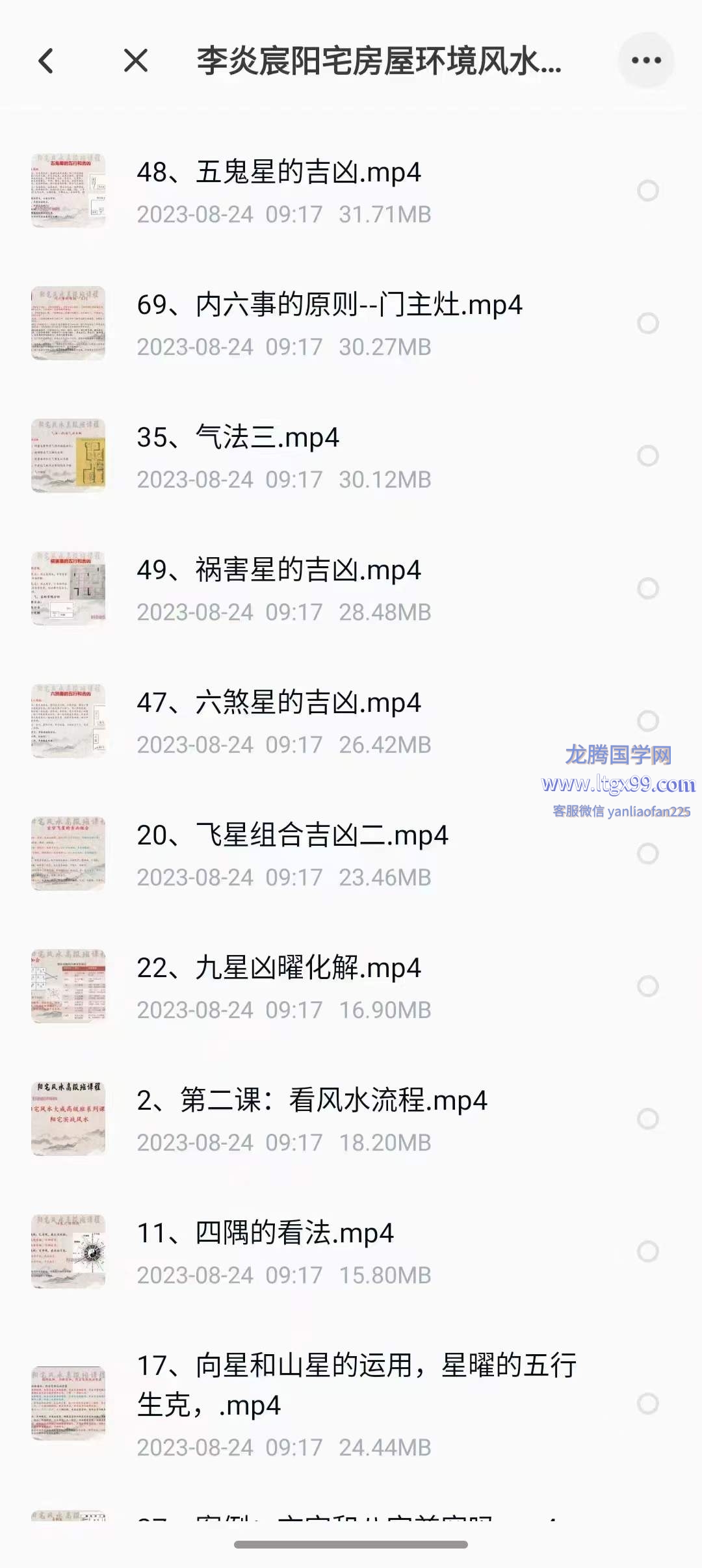The image size is (702, 1568).
Task: Open video 47、六煞星的吉凶.mp4
Action: (279, 703)
